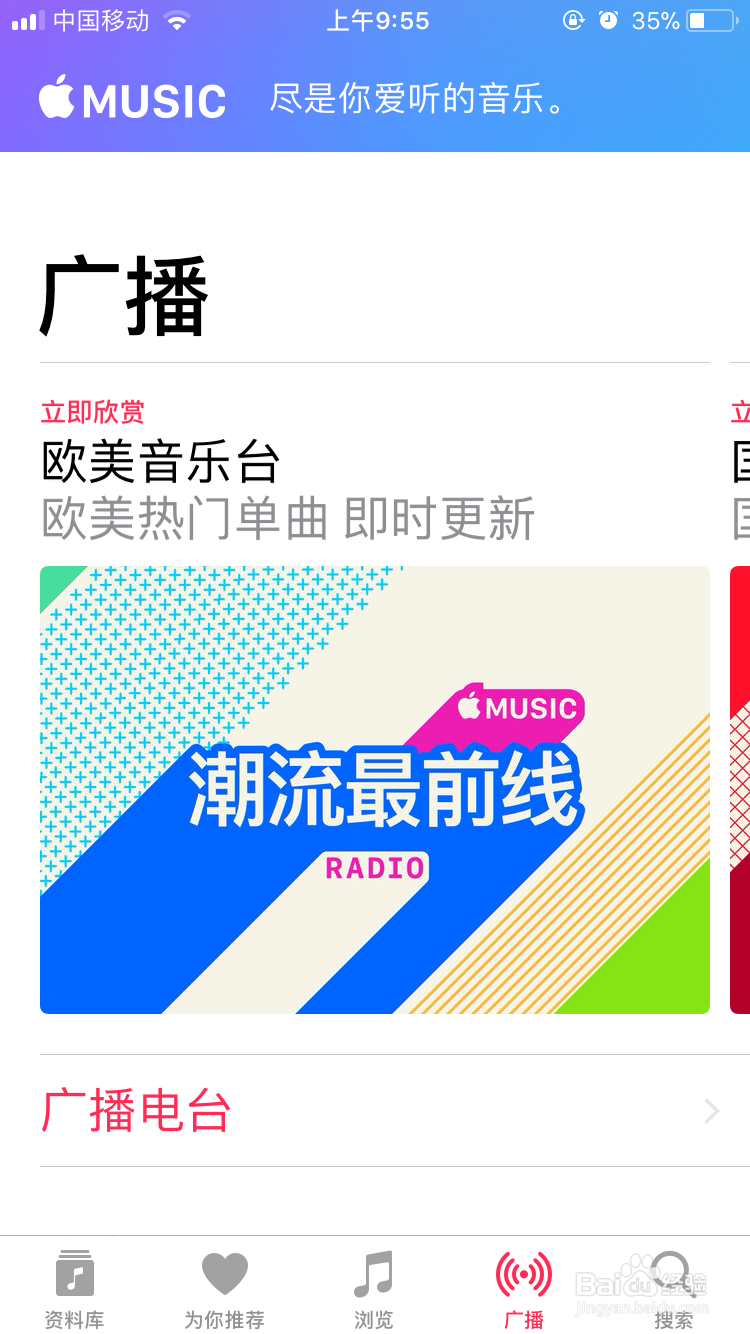The image size is (750, 1334).
Task: Tap the 广播 radio waves icon
Action: point(524,1272)
